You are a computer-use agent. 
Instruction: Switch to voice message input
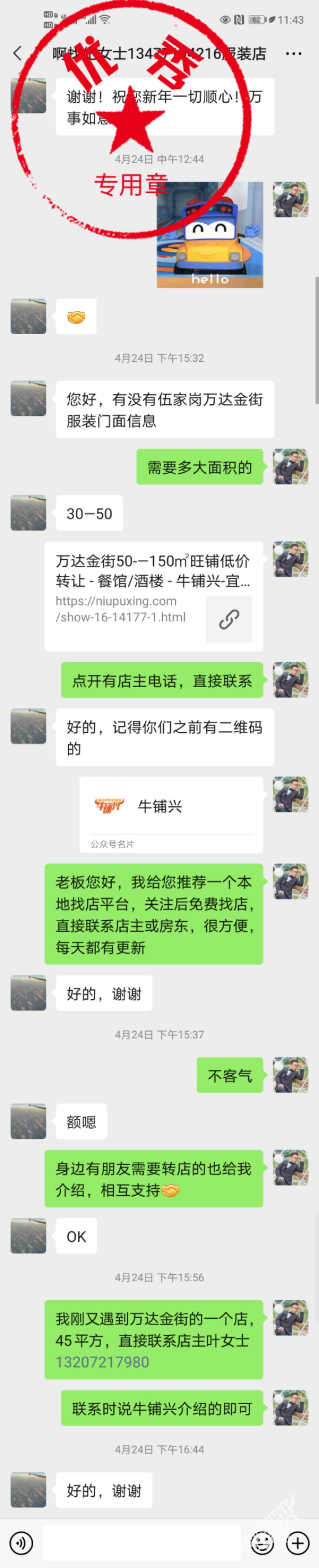click(21, 1542)
